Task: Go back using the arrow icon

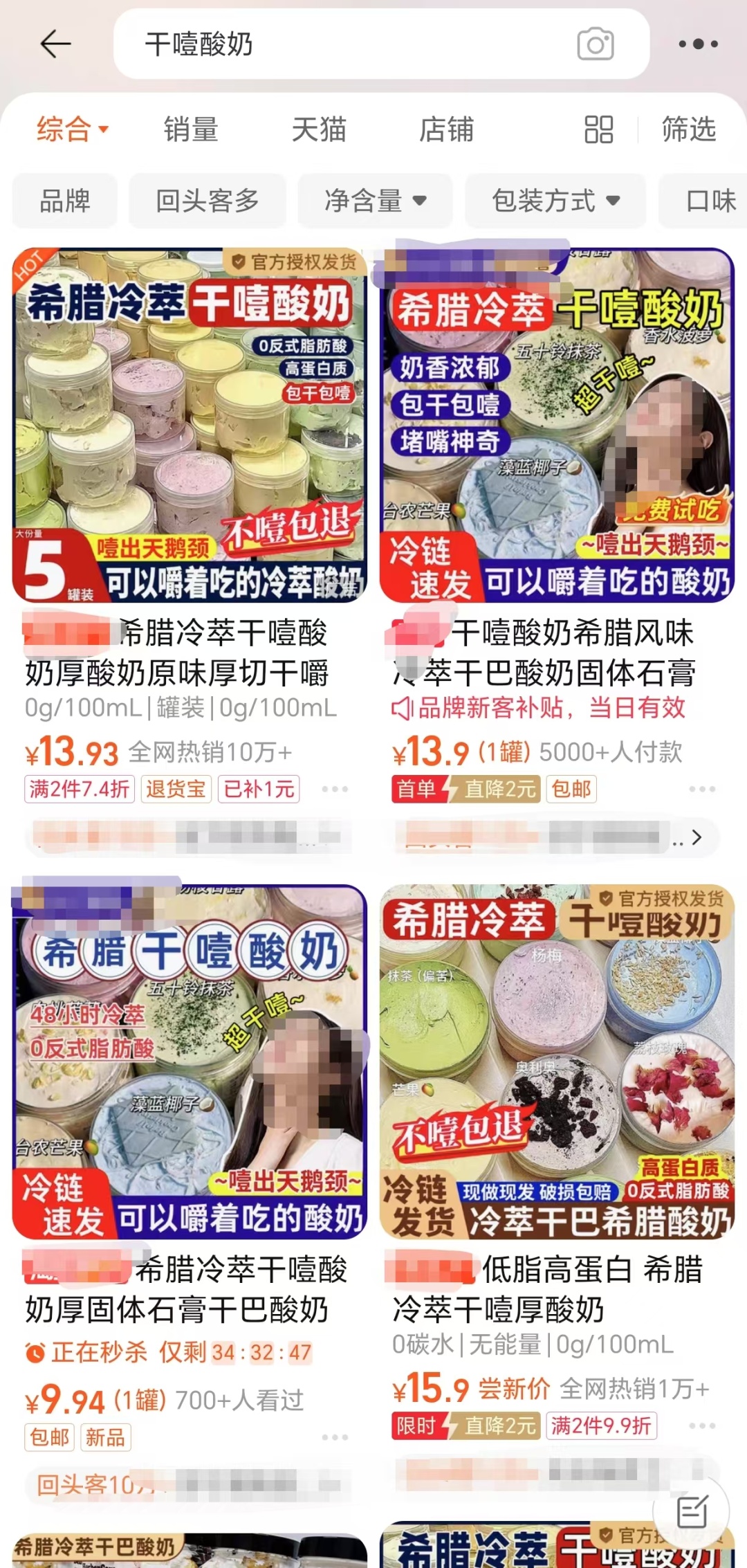Action: tap(55, 44)
